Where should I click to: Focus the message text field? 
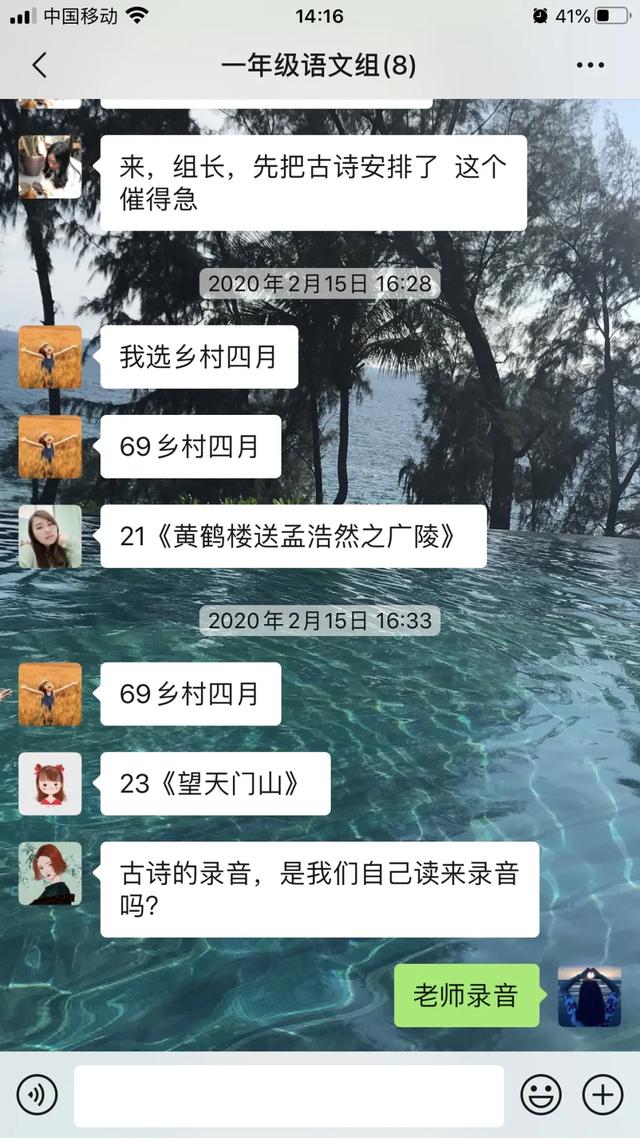288,1095
